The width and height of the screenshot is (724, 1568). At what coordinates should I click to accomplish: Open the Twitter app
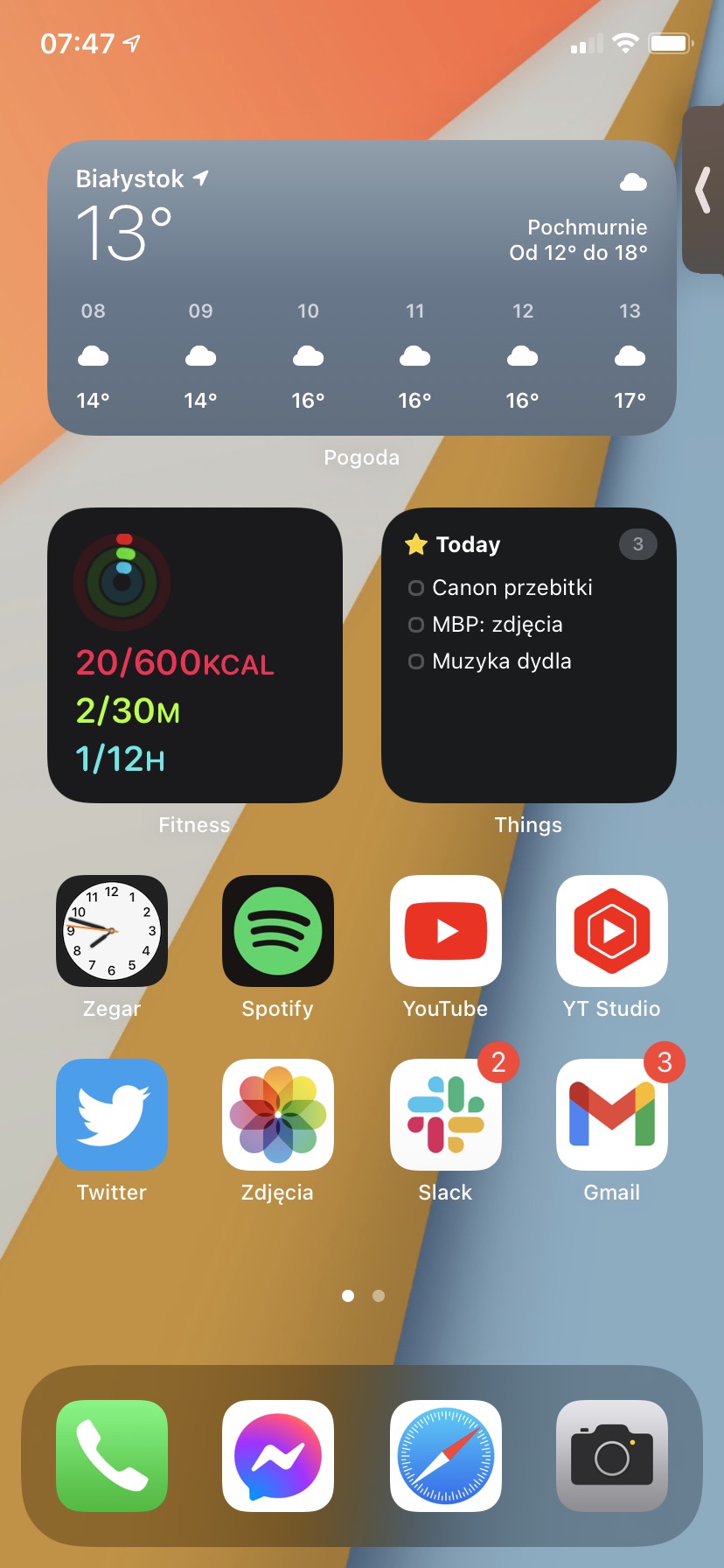(x=112, y=1115)
